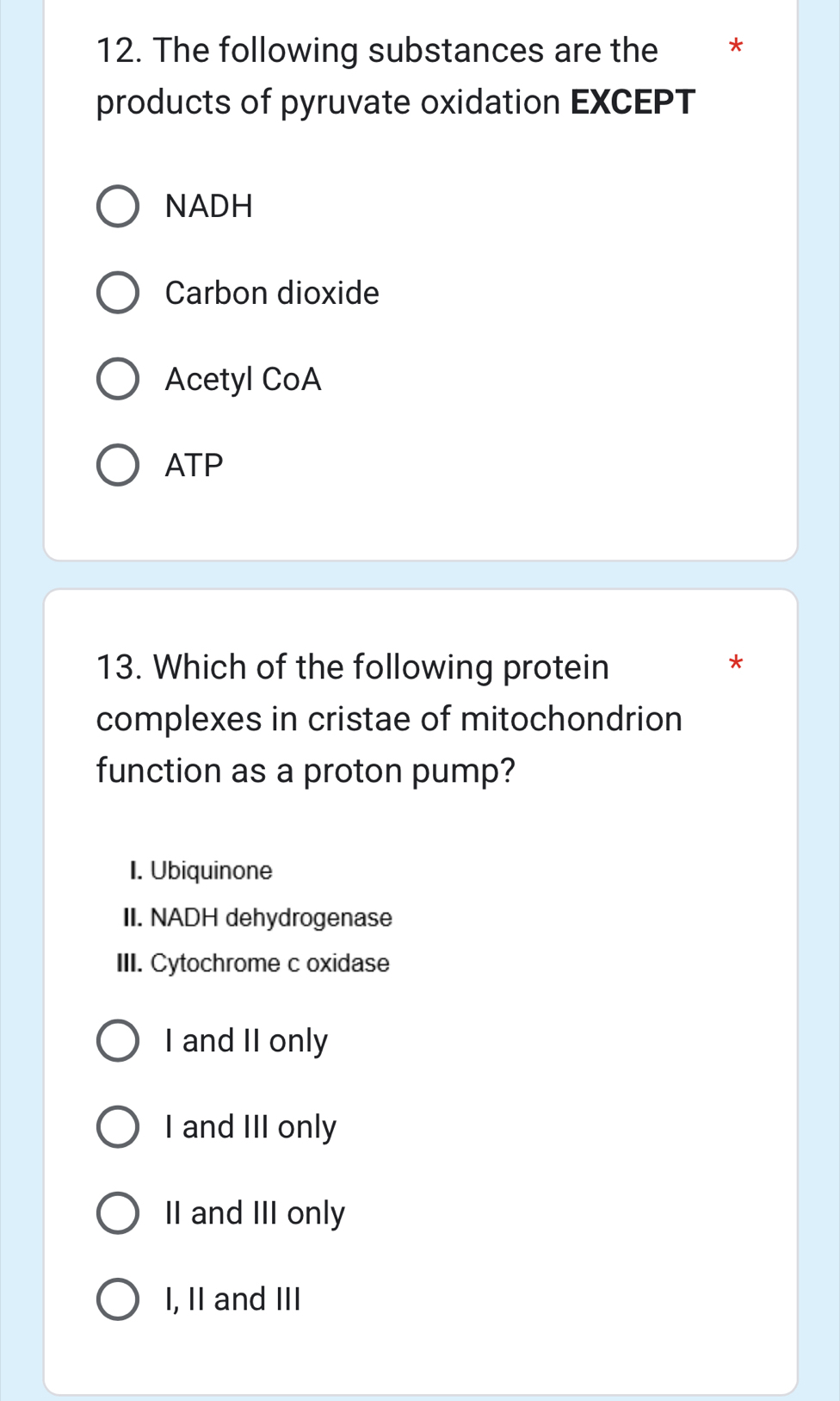Click the 'Ubiquinone' list item
Image resolution: width=840 pixels, height=1401 pixels.
198,871
